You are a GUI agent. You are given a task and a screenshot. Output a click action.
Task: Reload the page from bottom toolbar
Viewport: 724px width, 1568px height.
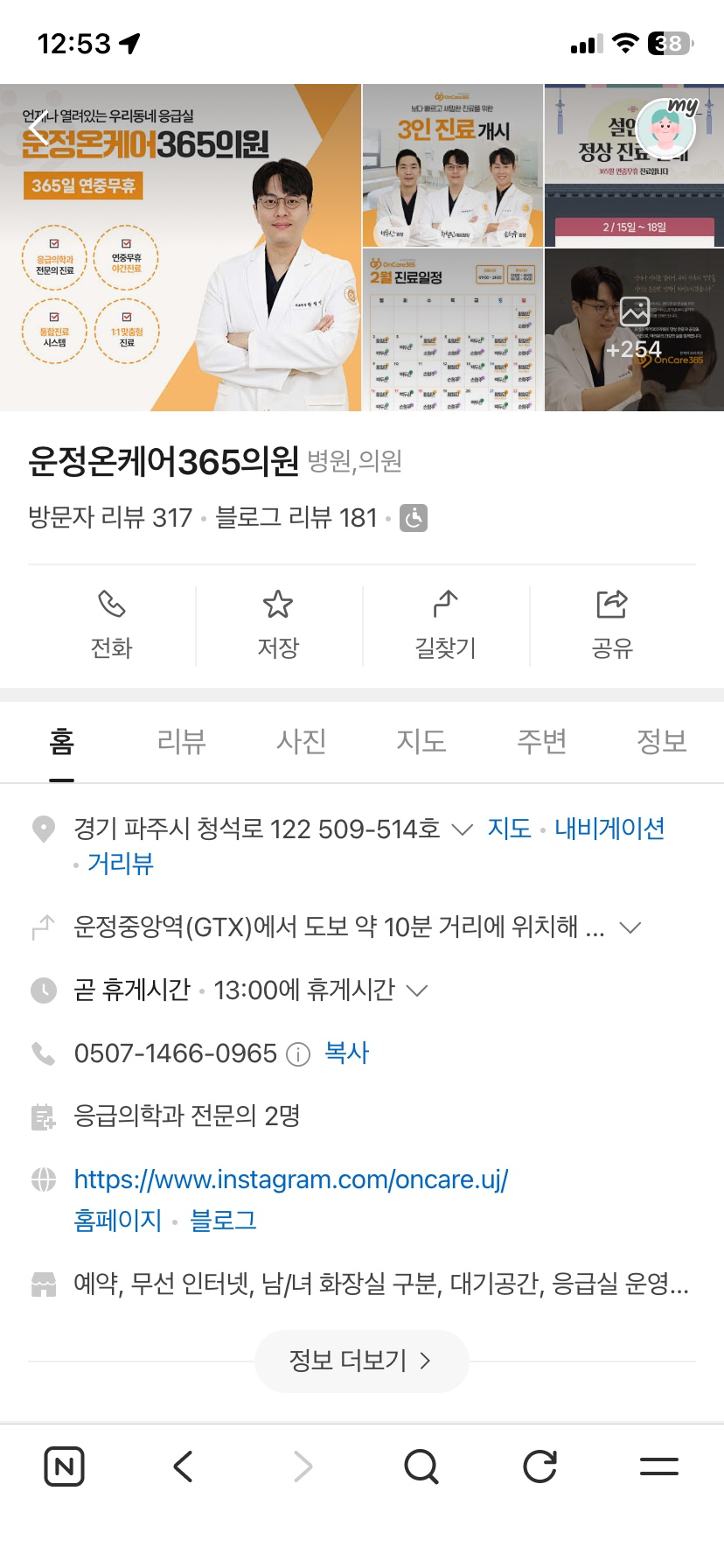540,1466
